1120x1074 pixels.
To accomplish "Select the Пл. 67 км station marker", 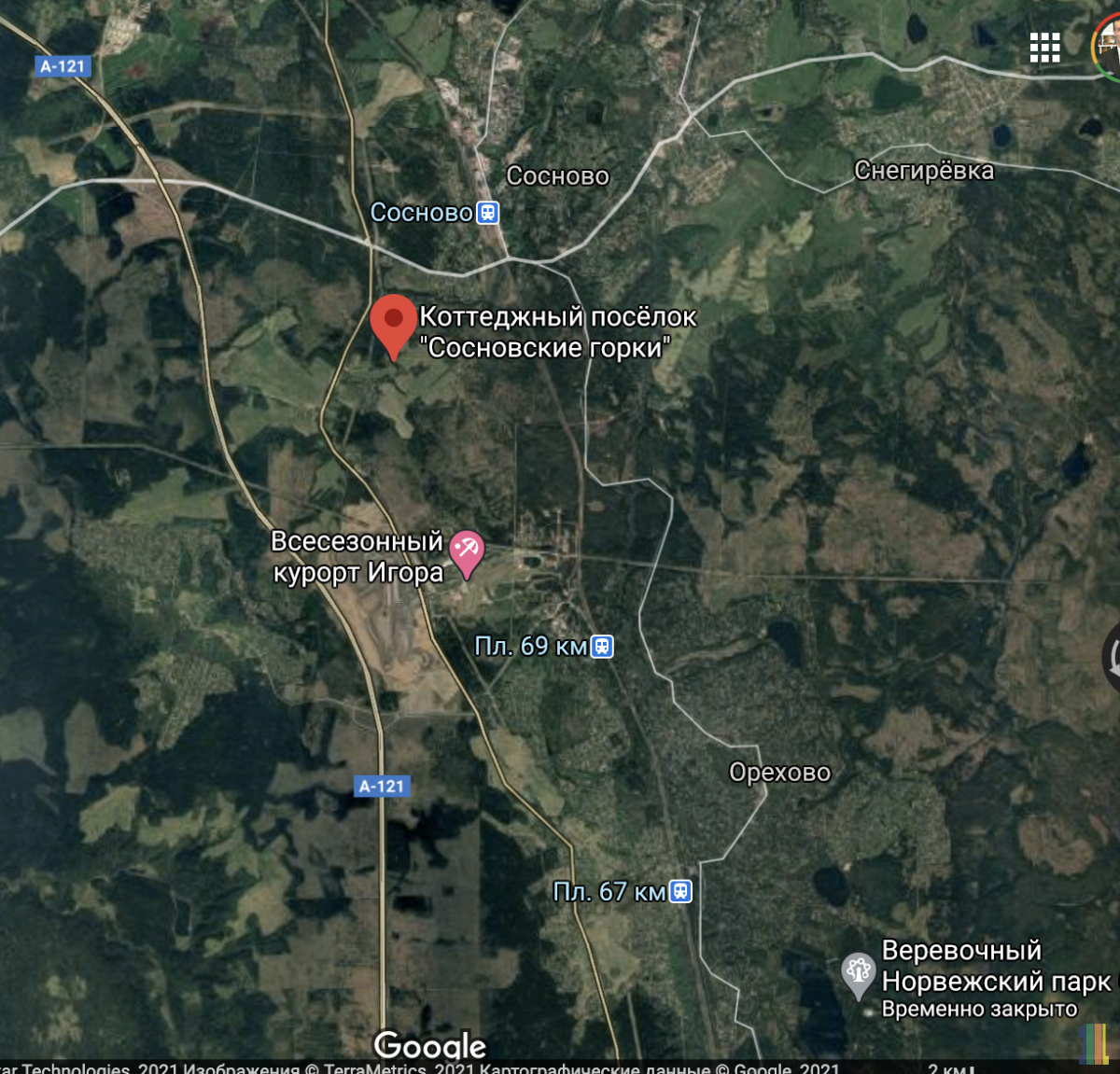I will (x=681, y=892).
